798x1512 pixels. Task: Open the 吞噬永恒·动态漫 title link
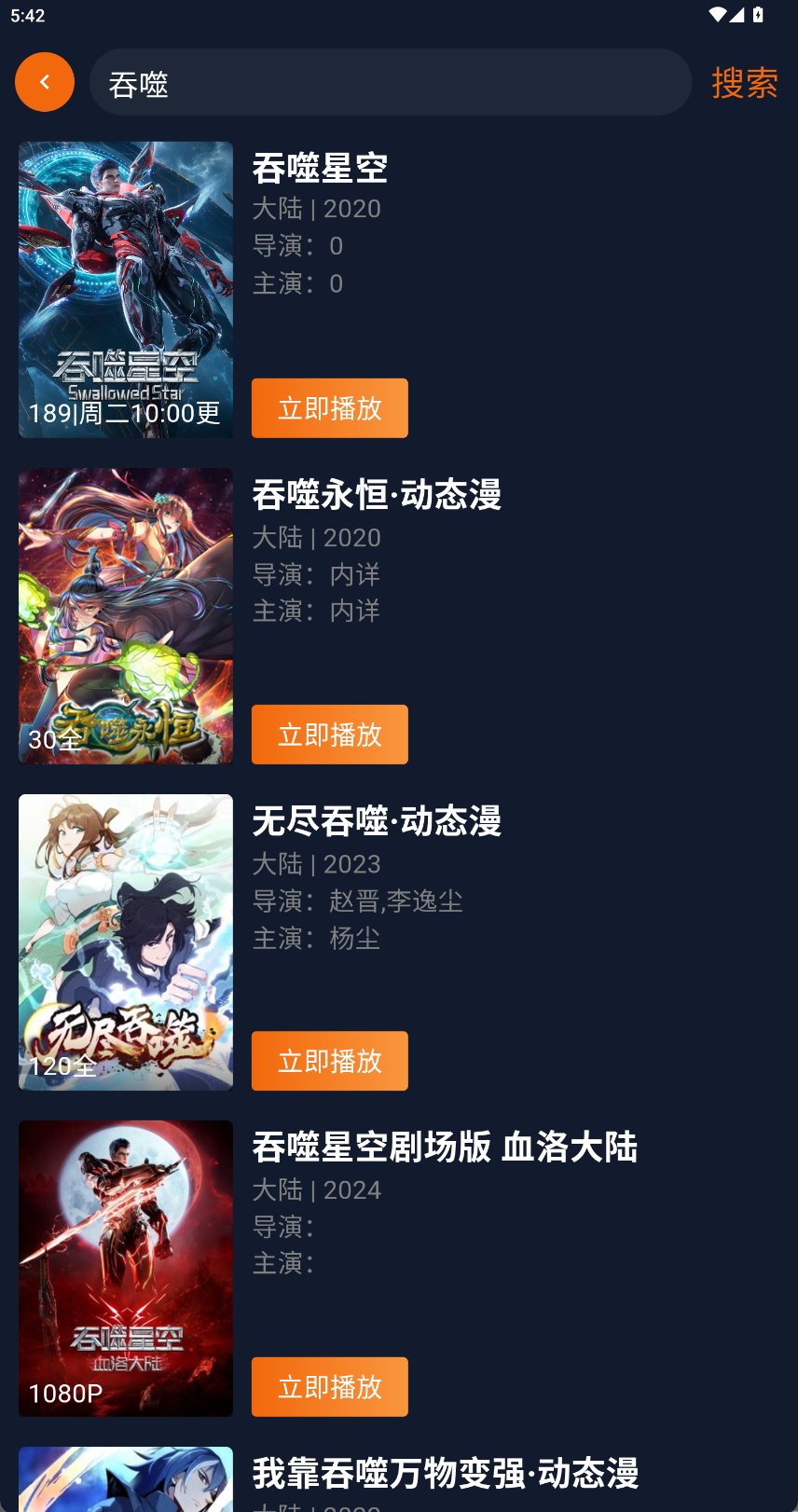click(376, 495)
